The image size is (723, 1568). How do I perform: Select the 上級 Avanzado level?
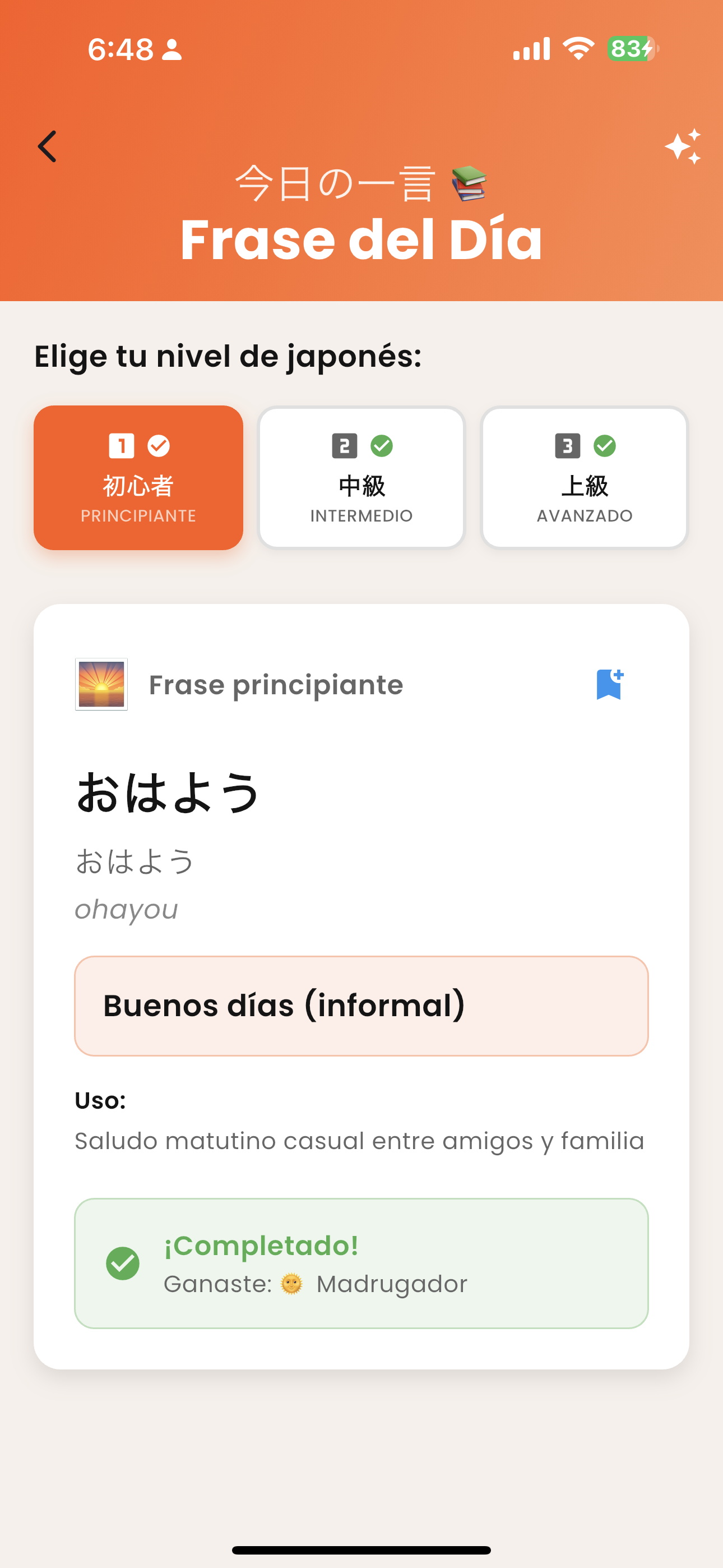coord(583,477)
